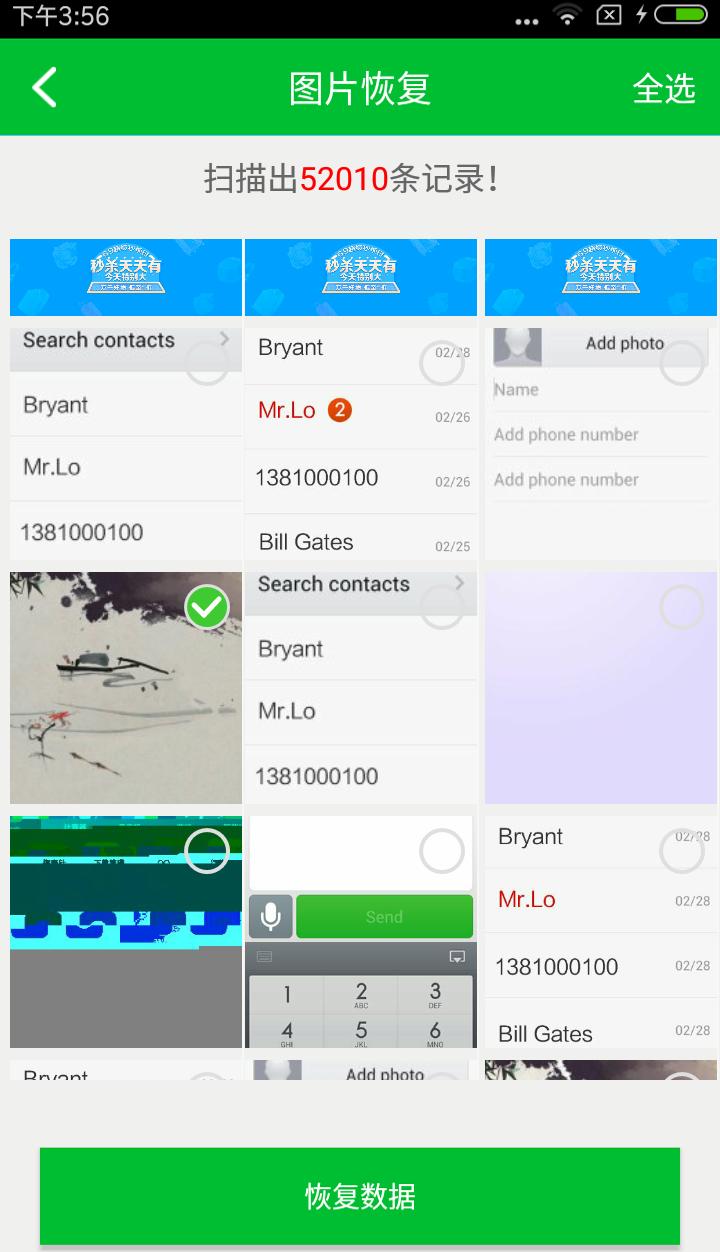Select the contact list screenshot dated 02/28
Image resolution: width=720 pixels, height=1252 pixels.
pyautogui.click(x=681, y=850)
